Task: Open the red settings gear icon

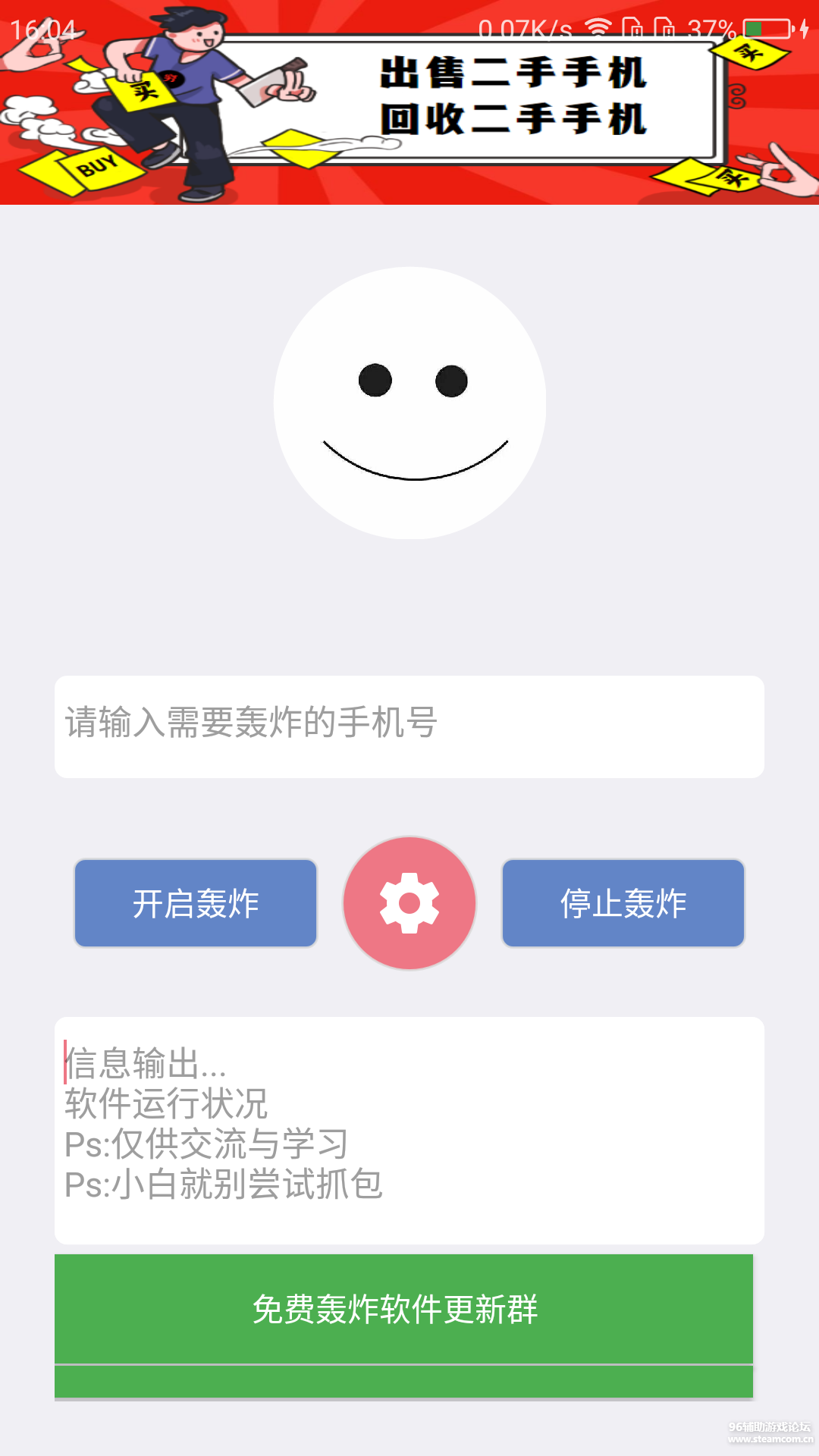Action: click(409, 903)
